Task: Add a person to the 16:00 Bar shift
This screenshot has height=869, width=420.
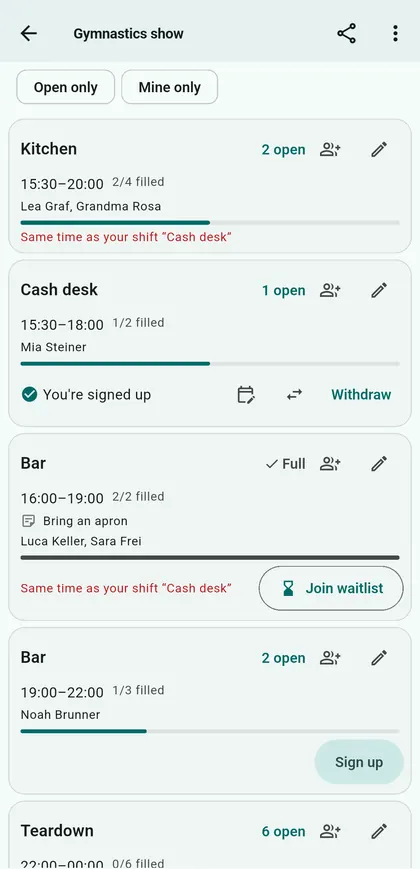Action: [330, 464]
